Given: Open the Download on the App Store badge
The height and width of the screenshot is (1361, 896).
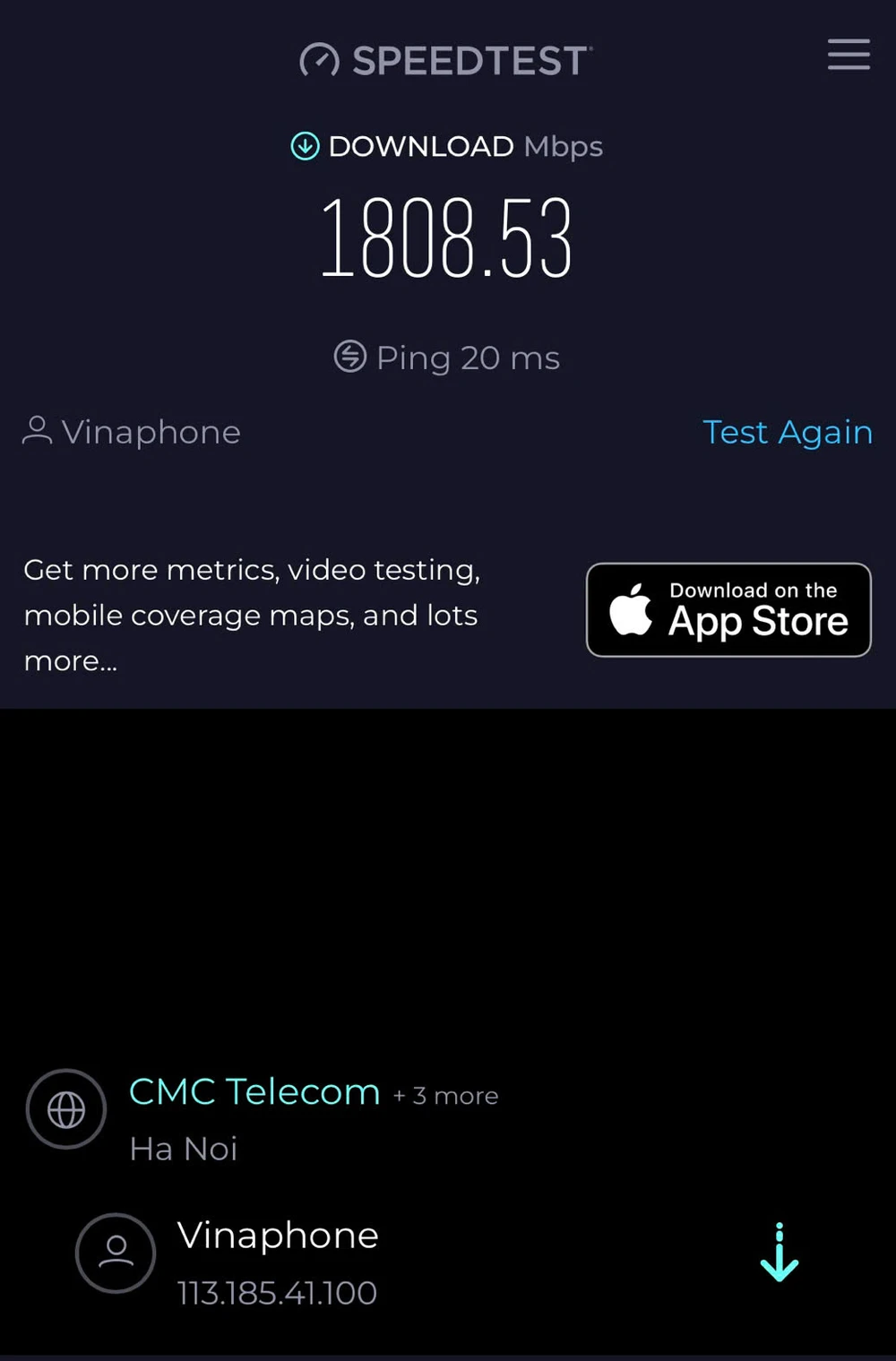Looking at the screenshot, I should pyautogui.click(x=728, y=610).
